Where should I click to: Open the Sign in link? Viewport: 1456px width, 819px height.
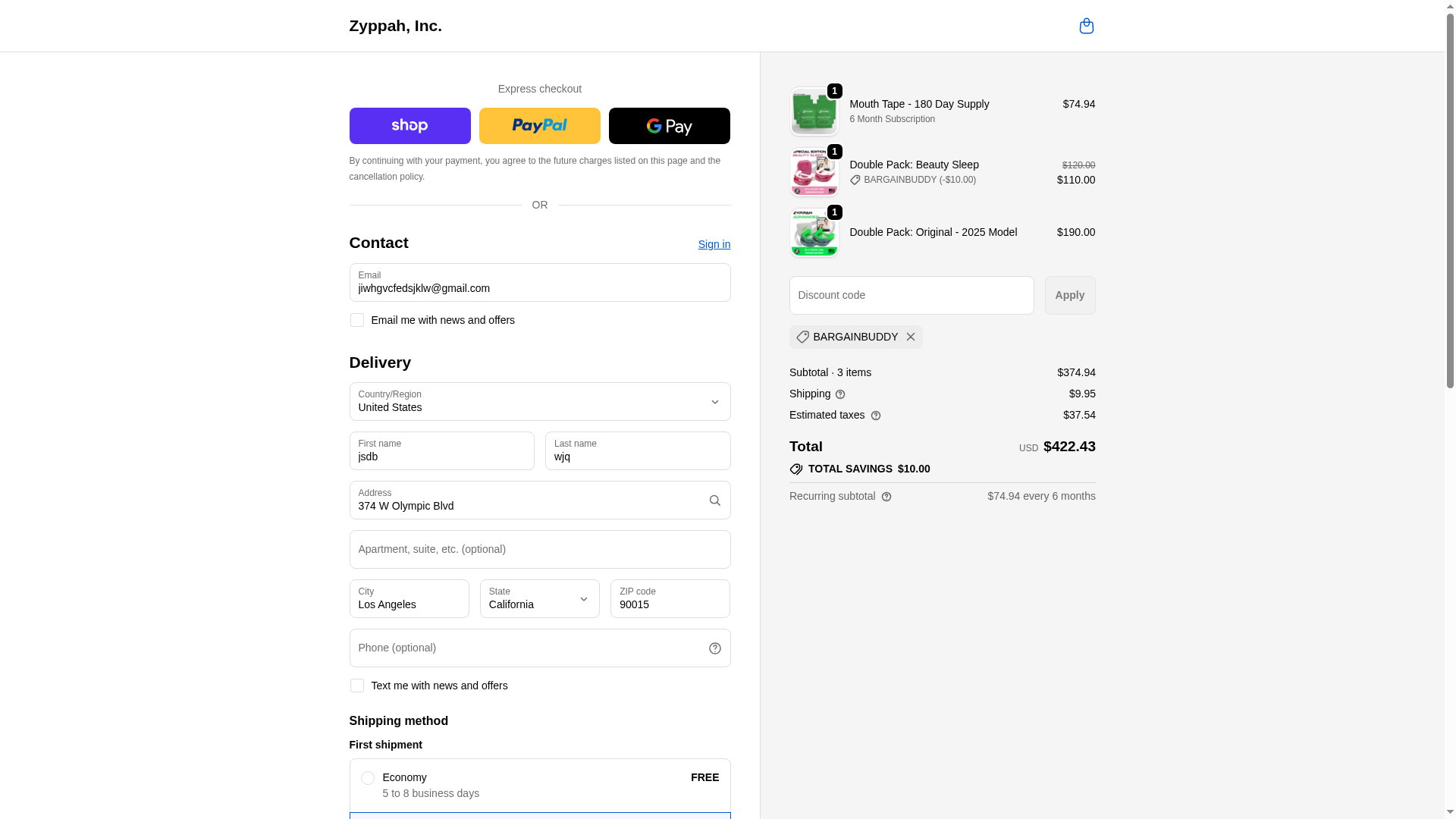tap(714, 244)
